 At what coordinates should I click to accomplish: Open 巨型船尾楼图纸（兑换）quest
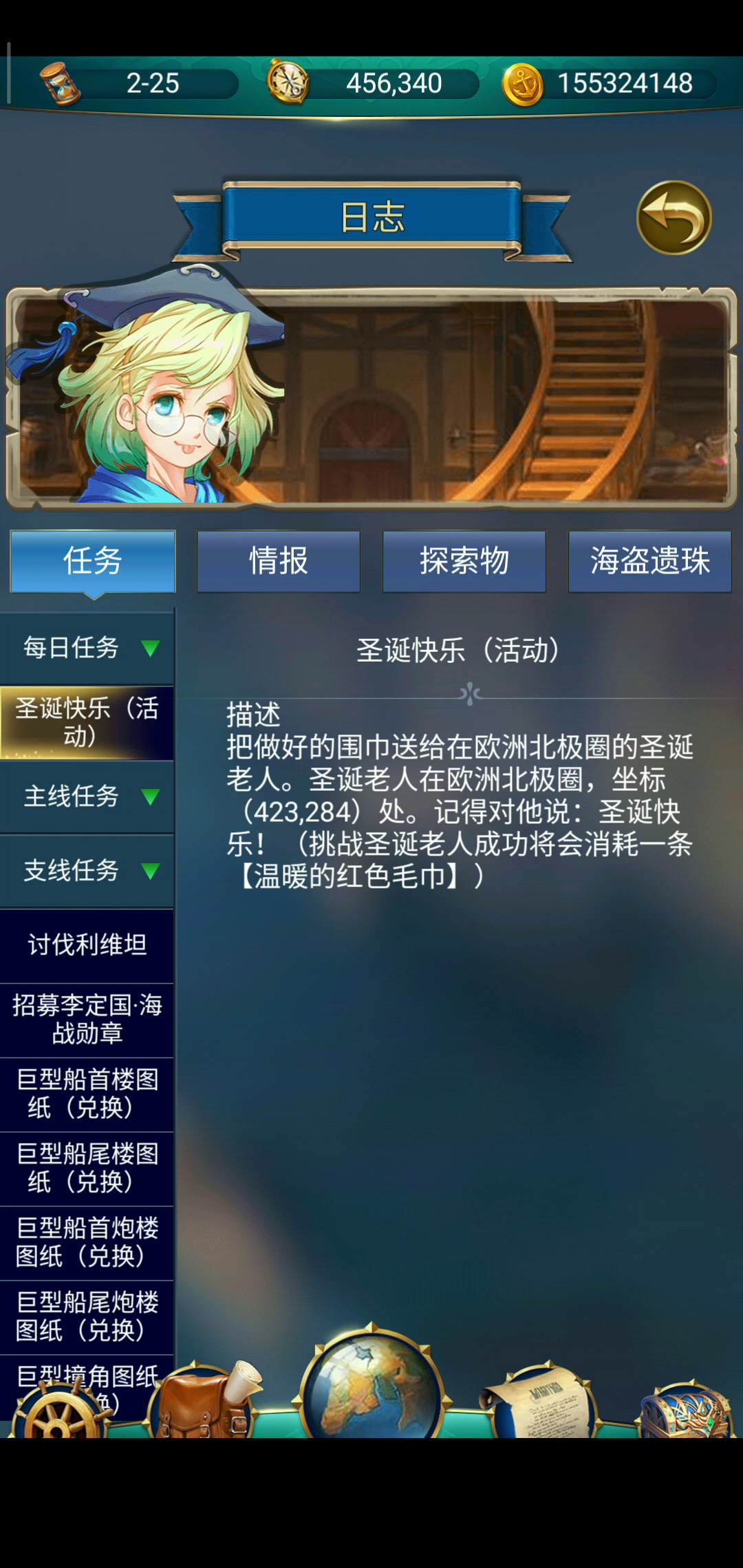pyautogui.click(x=87, y=1168)
